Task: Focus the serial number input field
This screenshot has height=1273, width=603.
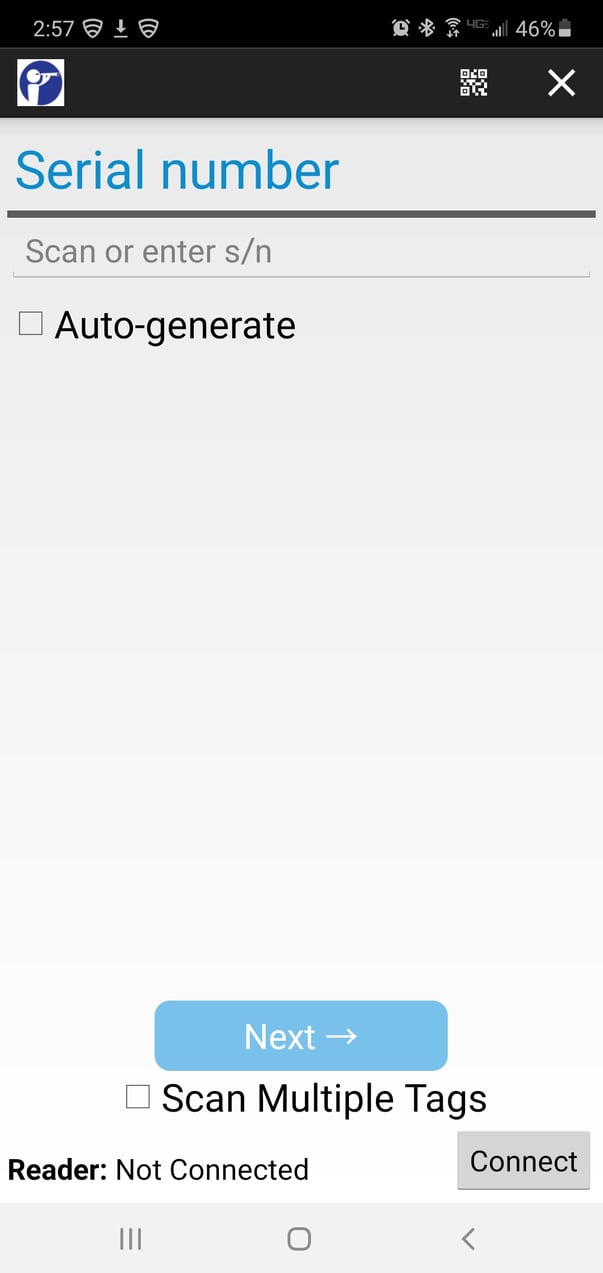Action: pos(300,252)
